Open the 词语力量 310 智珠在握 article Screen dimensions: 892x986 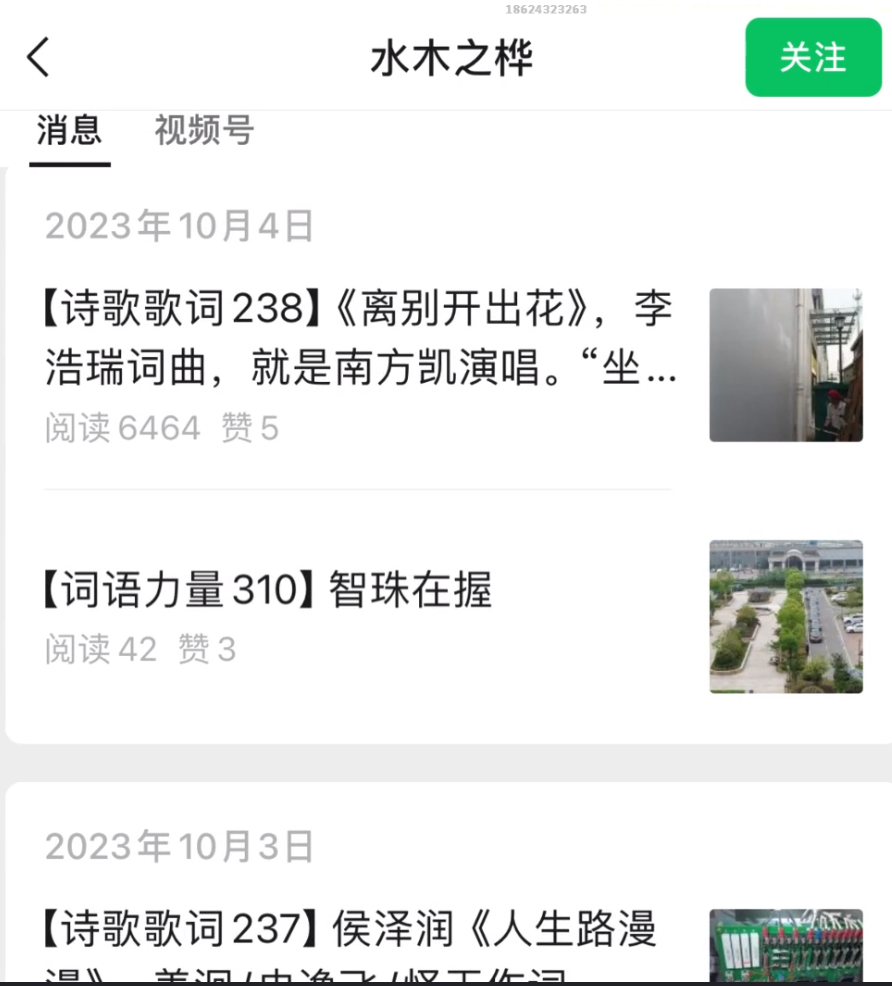[268, 592]
